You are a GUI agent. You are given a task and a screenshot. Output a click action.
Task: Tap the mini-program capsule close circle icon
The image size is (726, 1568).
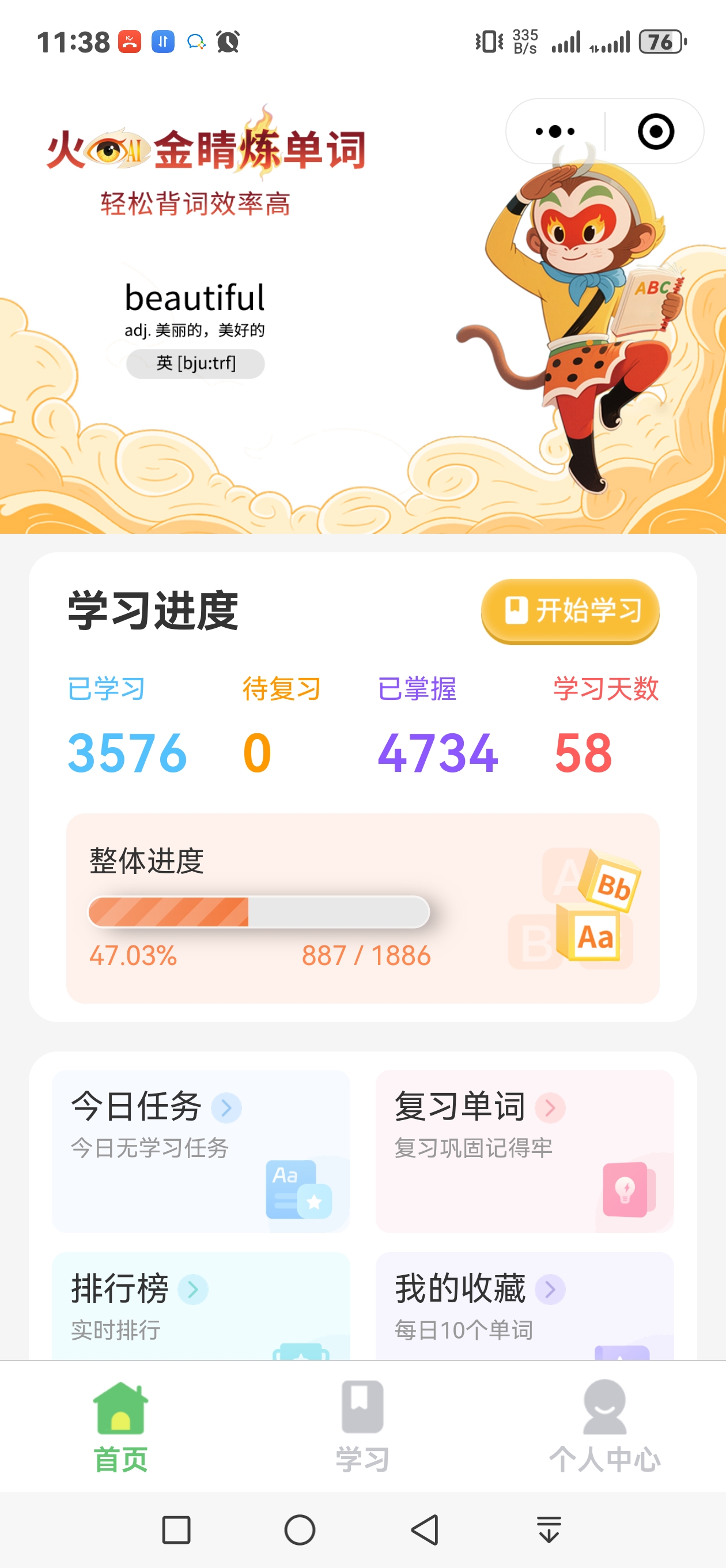click(655, 131)
